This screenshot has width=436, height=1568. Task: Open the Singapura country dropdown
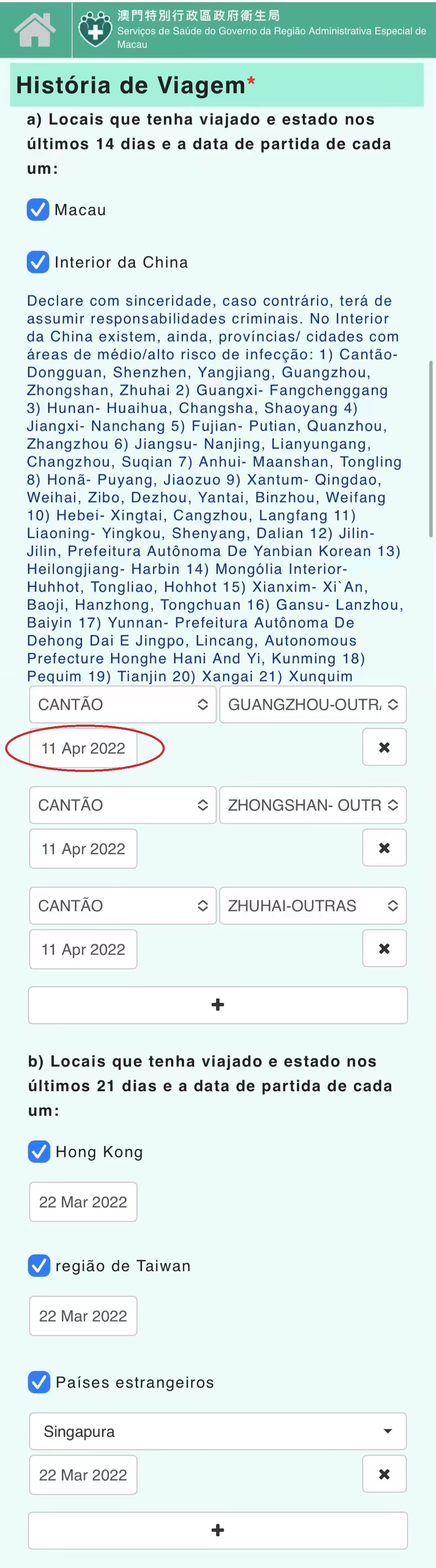[217, 1430]
